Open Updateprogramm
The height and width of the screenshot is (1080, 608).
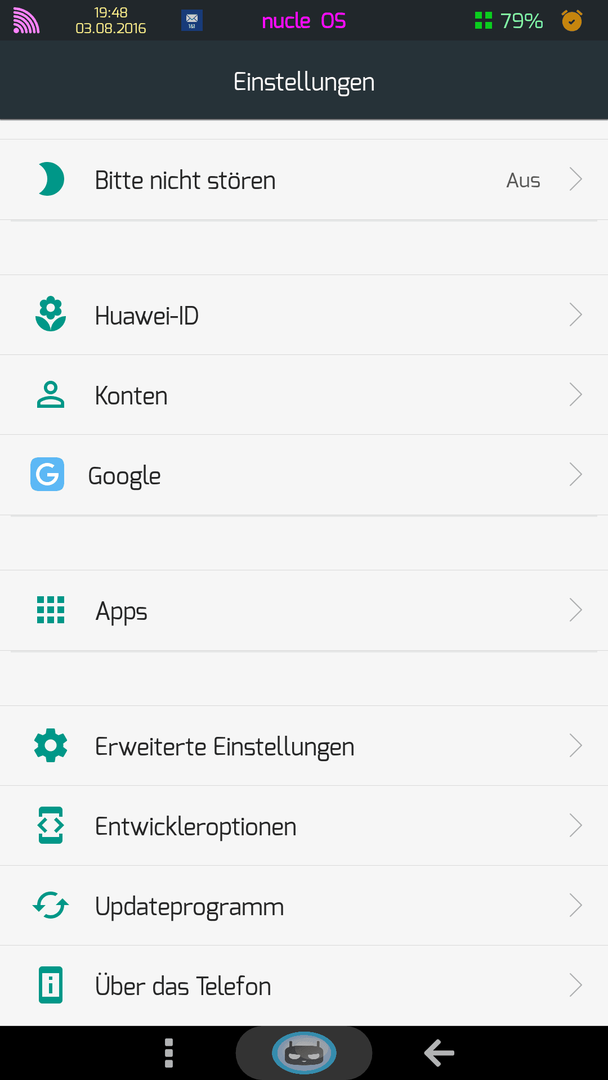point(304,906)
